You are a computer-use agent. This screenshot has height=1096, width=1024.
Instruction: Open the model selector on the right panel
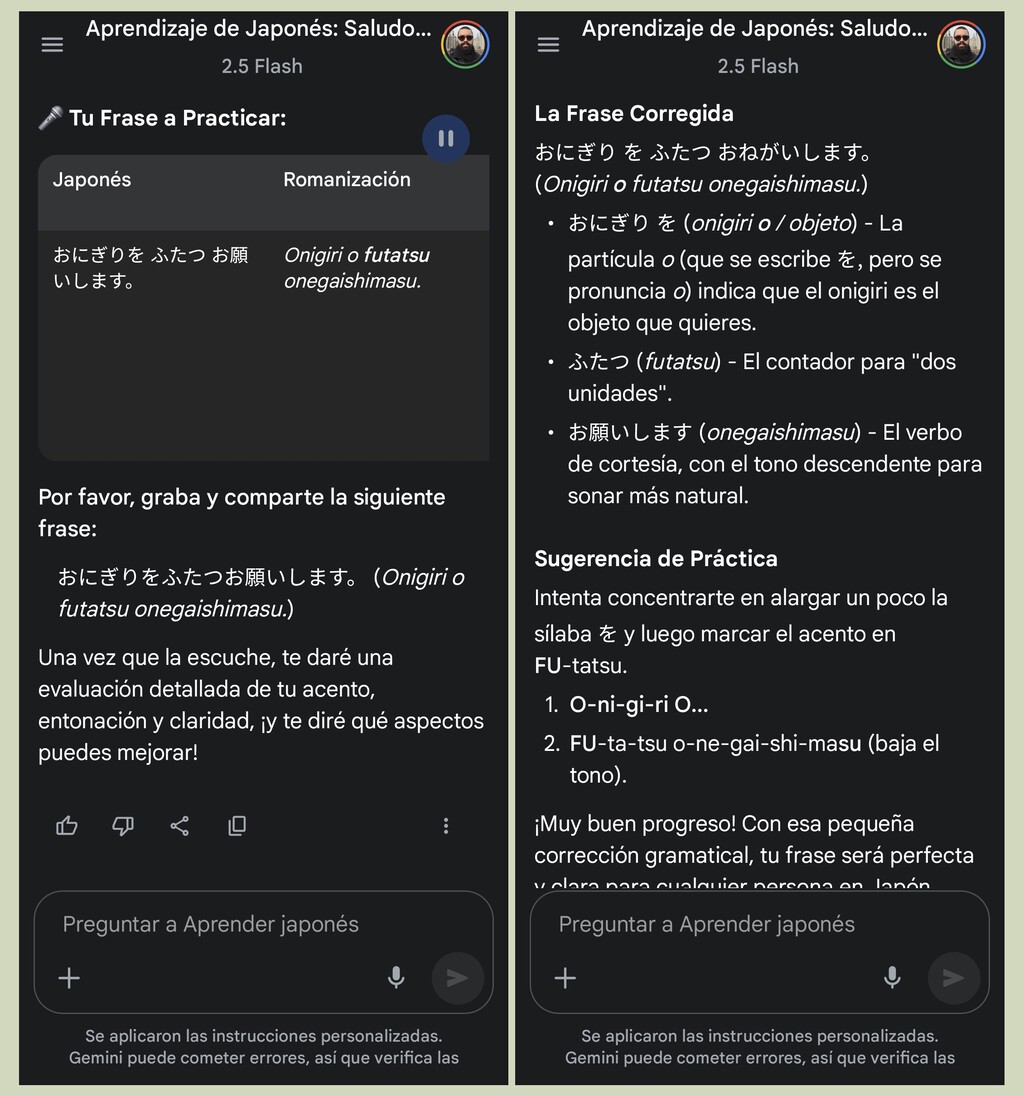(757, 66)
